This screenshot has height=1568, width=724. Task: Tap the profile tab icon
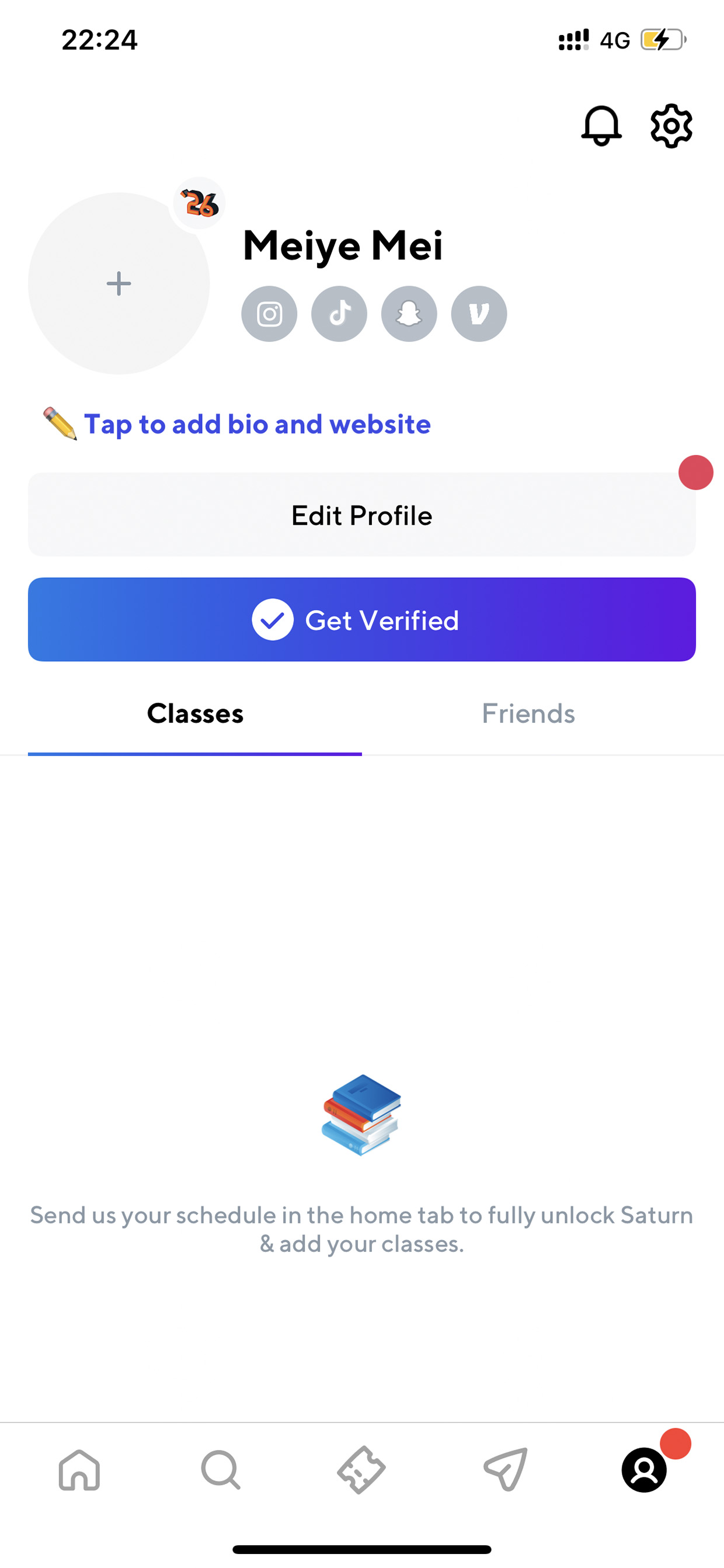644,1470
